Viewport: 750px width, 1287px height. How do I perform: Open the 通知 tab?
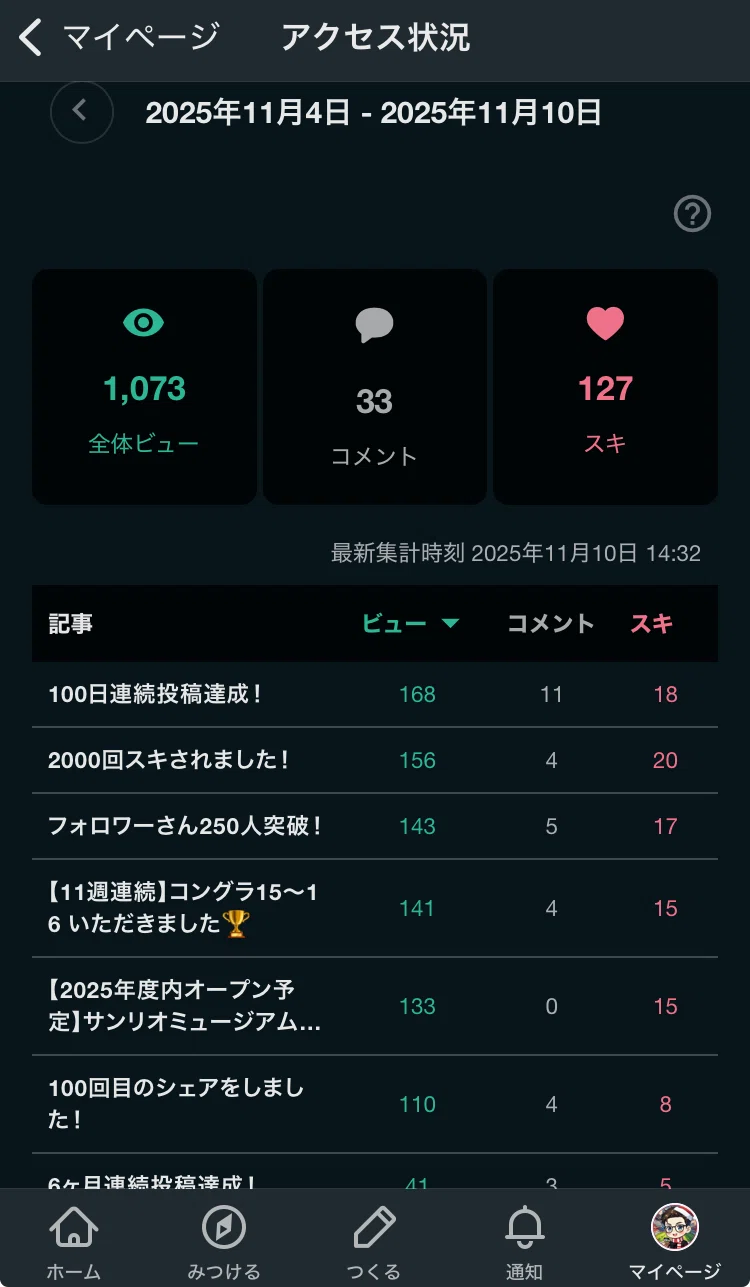pyautogui.click(x=524, y=1242)
